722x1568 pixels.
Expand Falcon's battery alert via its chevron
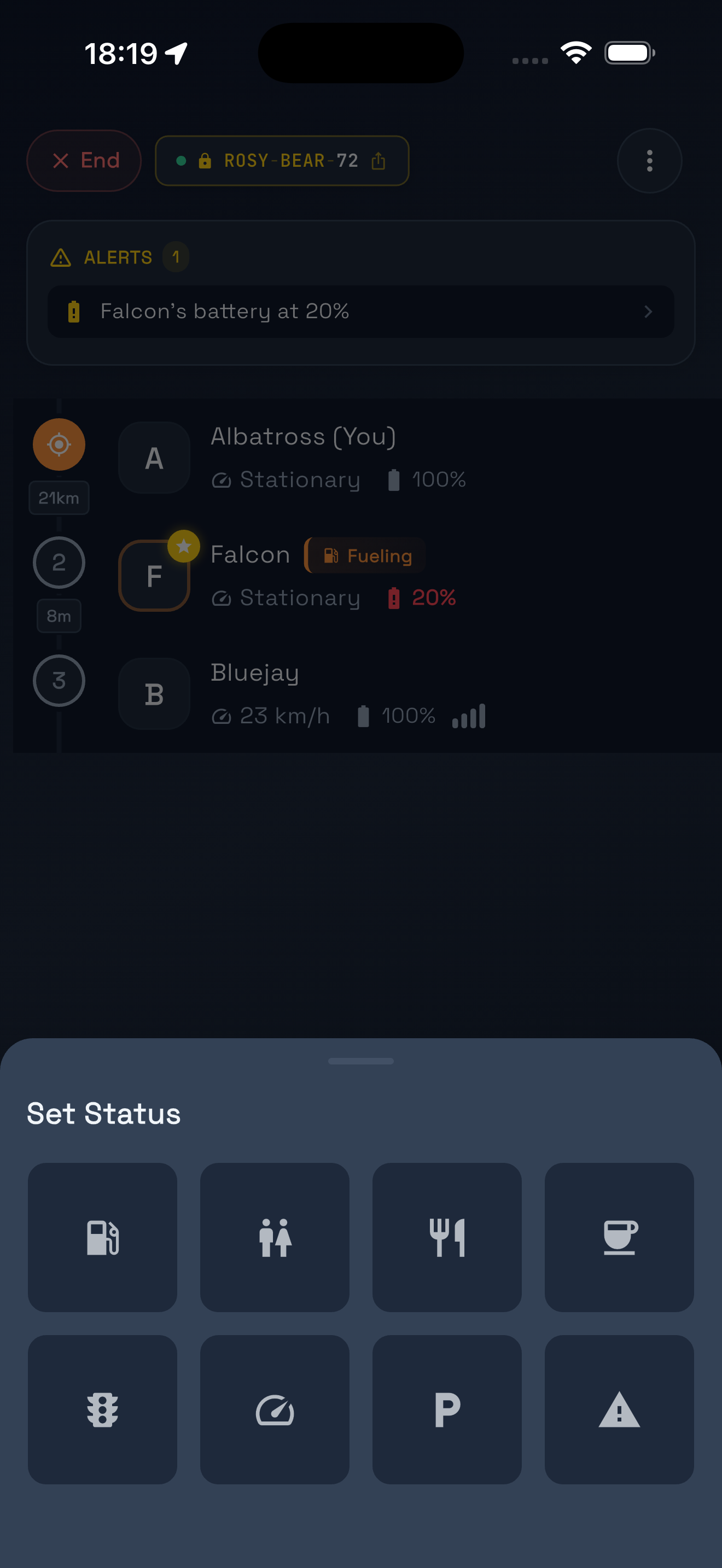(x=649, y=312)
